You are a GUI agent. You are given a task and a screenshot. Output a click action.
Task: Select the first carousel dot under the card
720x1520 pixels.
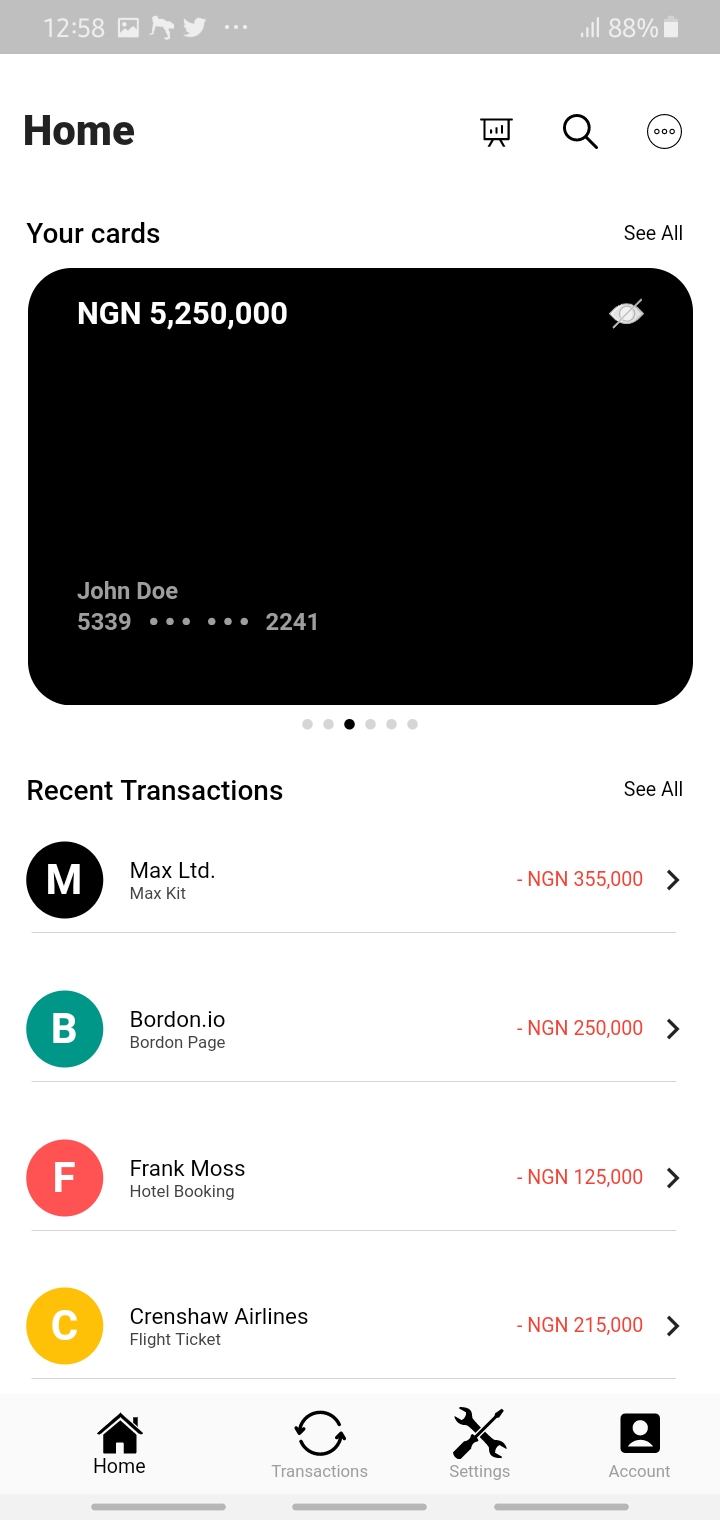(307, 723)
